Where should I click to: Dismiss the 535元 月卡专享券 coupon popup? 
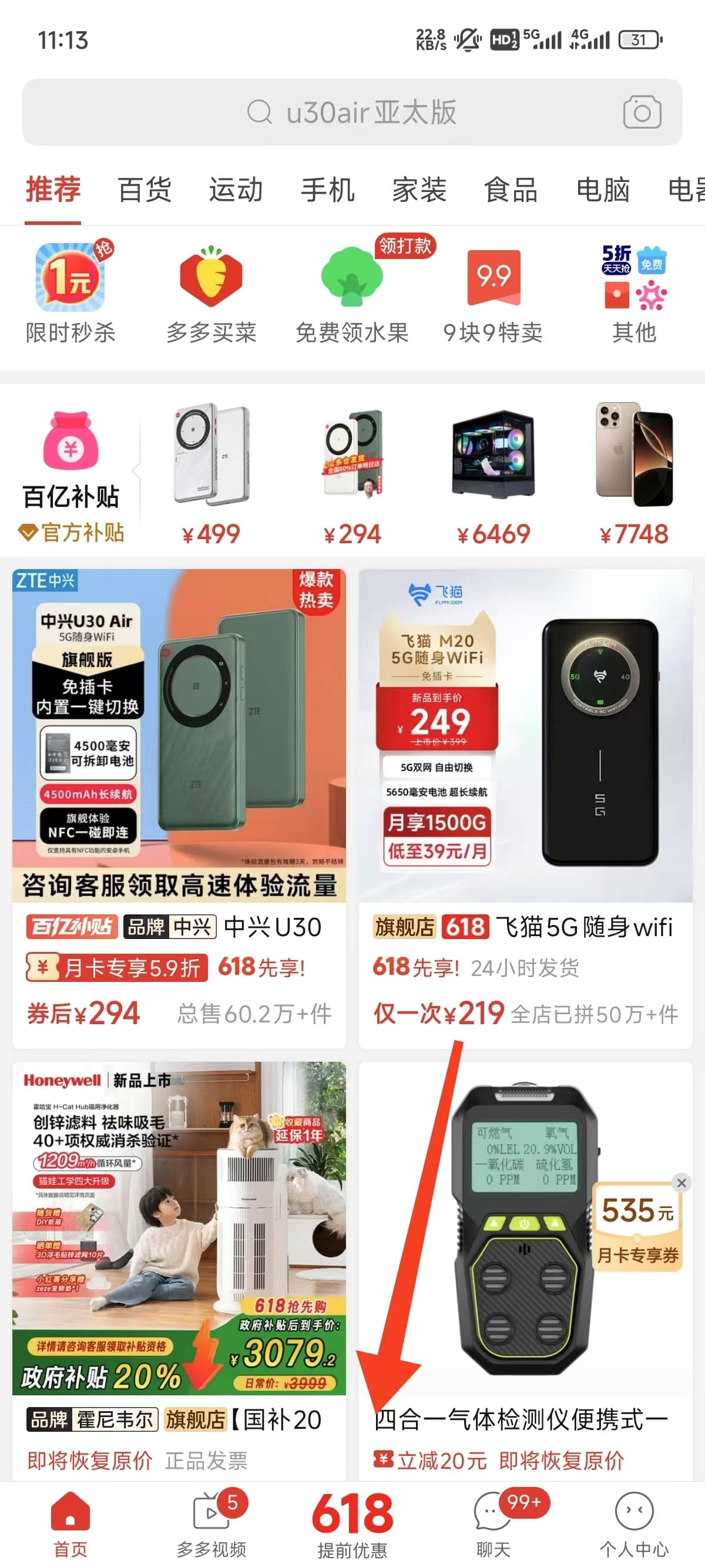point(681,1183)
